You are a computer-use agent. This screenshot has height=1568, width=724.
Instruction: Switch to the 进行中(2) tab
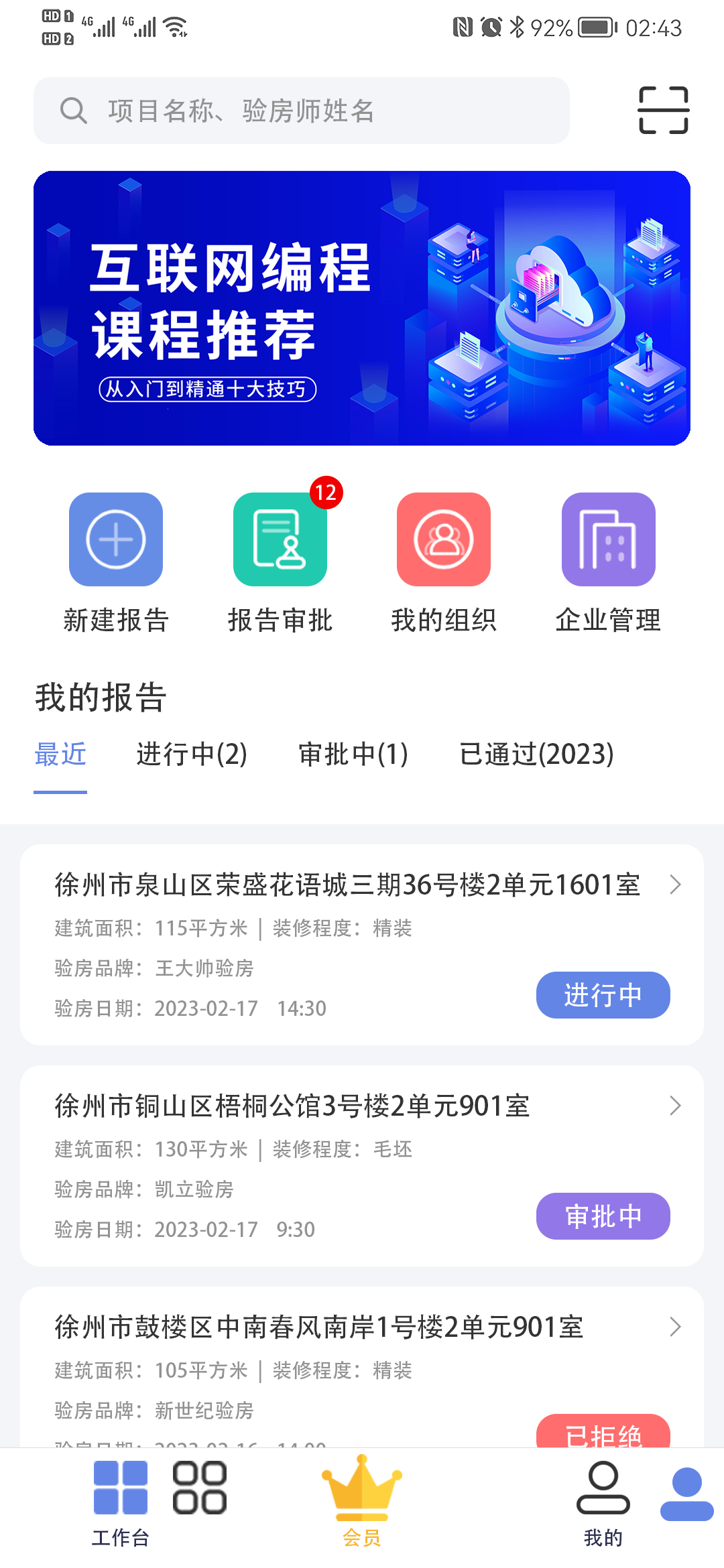click(192, 755)
